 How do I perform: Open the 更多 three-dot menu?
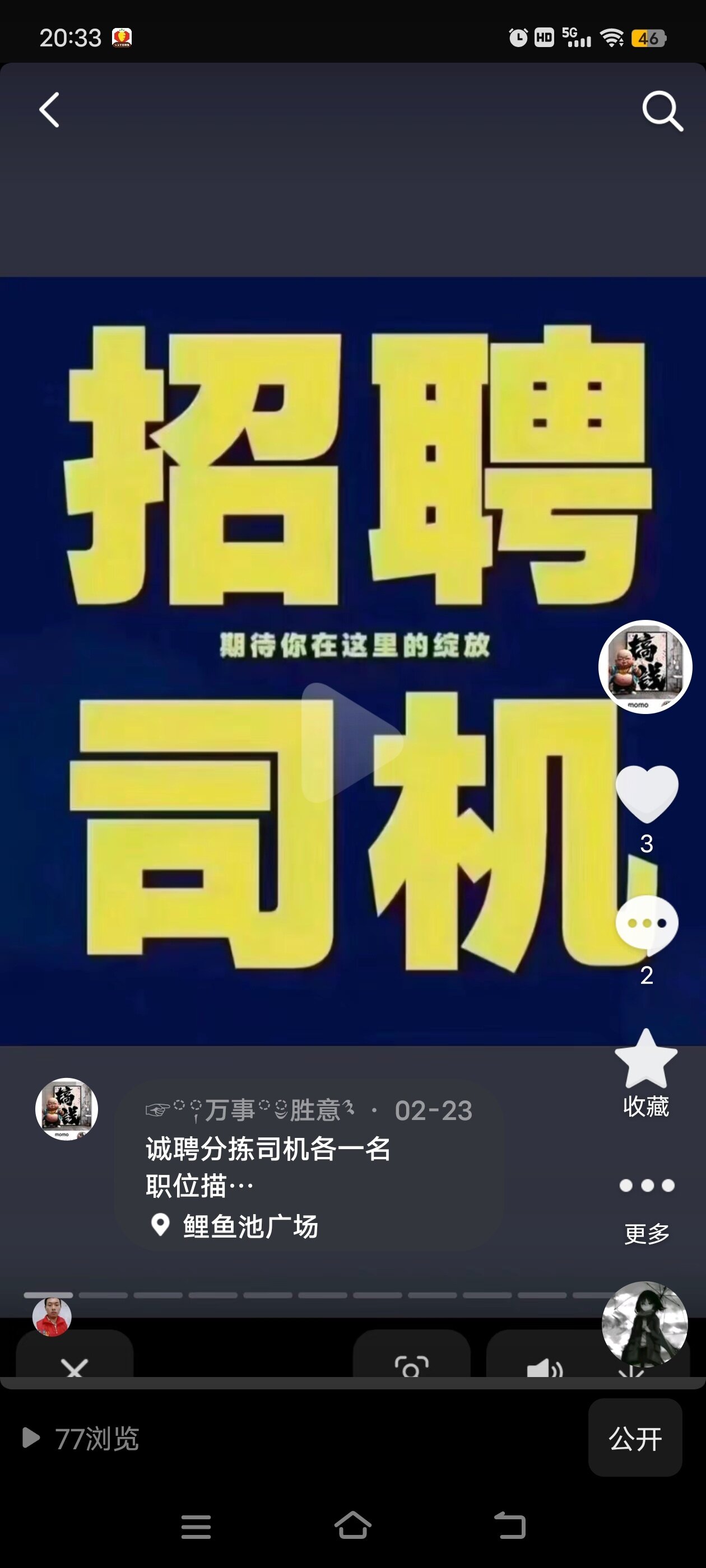tap(646, 1204)
